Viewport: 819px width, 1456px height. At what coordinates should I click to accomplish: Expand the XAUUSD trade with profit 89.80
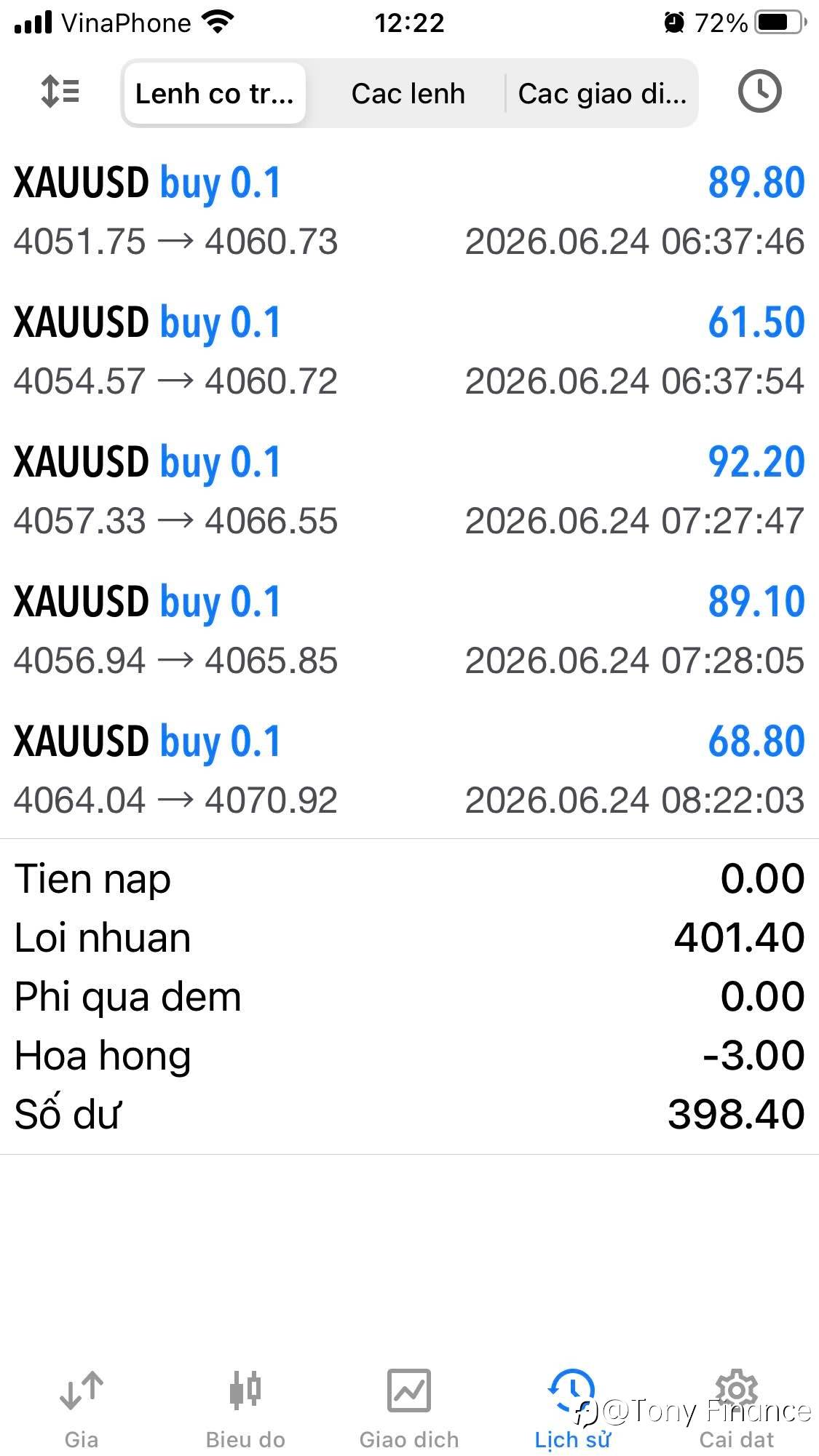pyautogui.click(x=409, y=211)
